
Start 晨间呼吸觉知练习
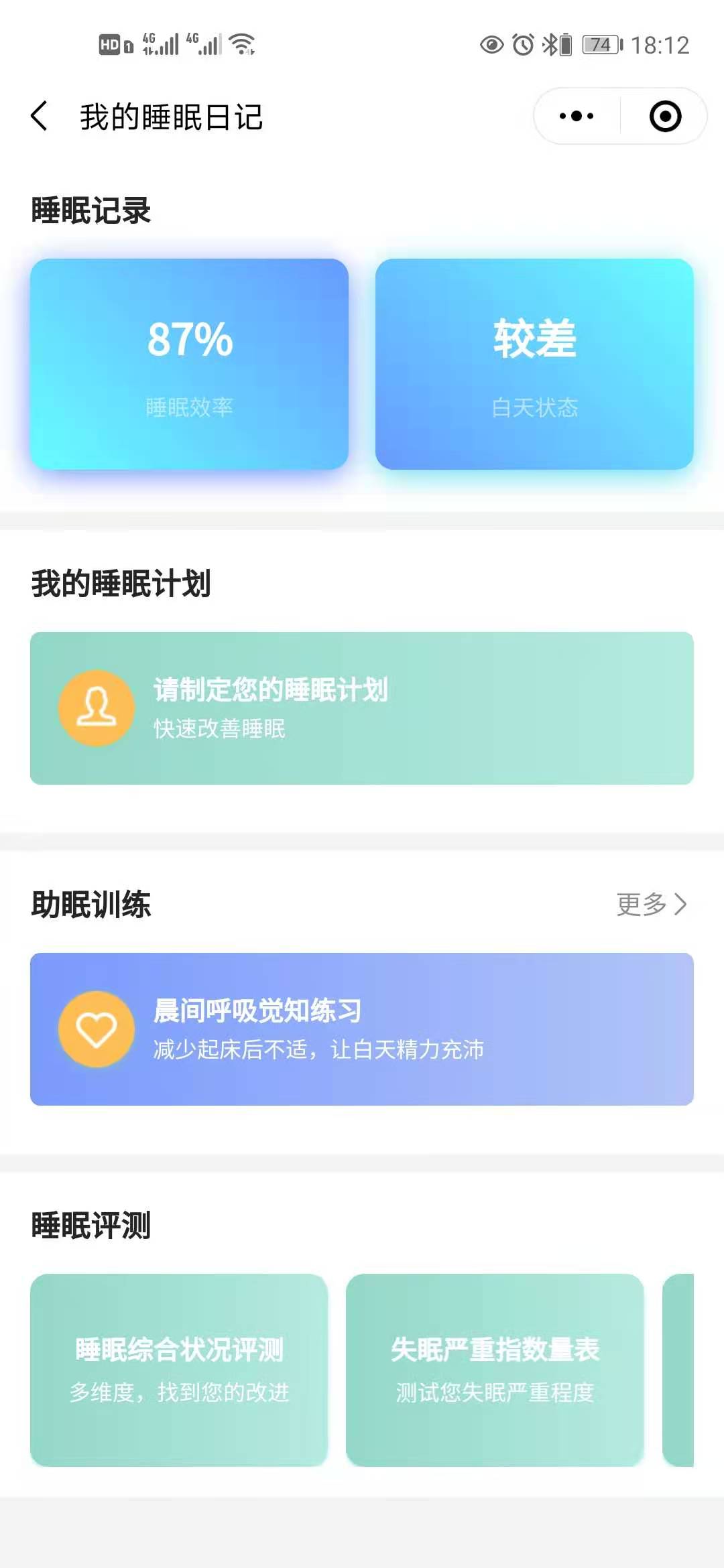362,1029
